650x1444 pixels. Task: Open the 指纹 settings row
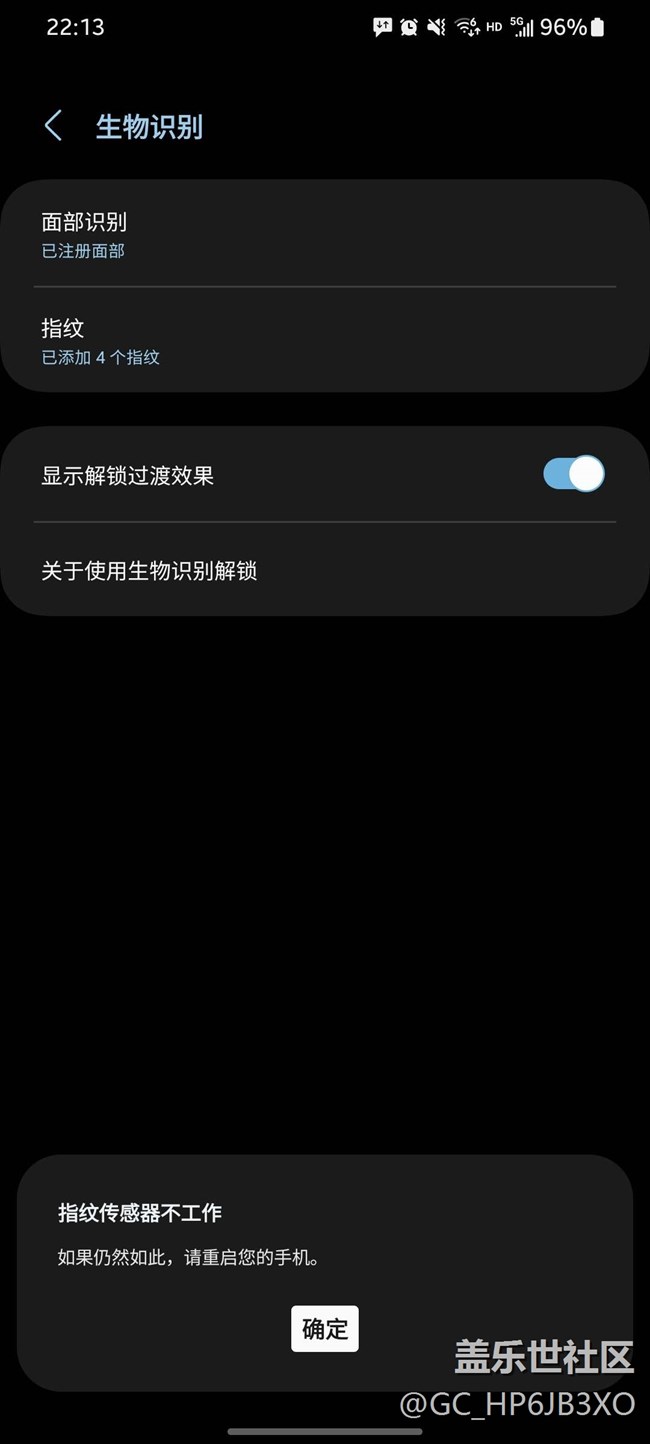point(325,340)
